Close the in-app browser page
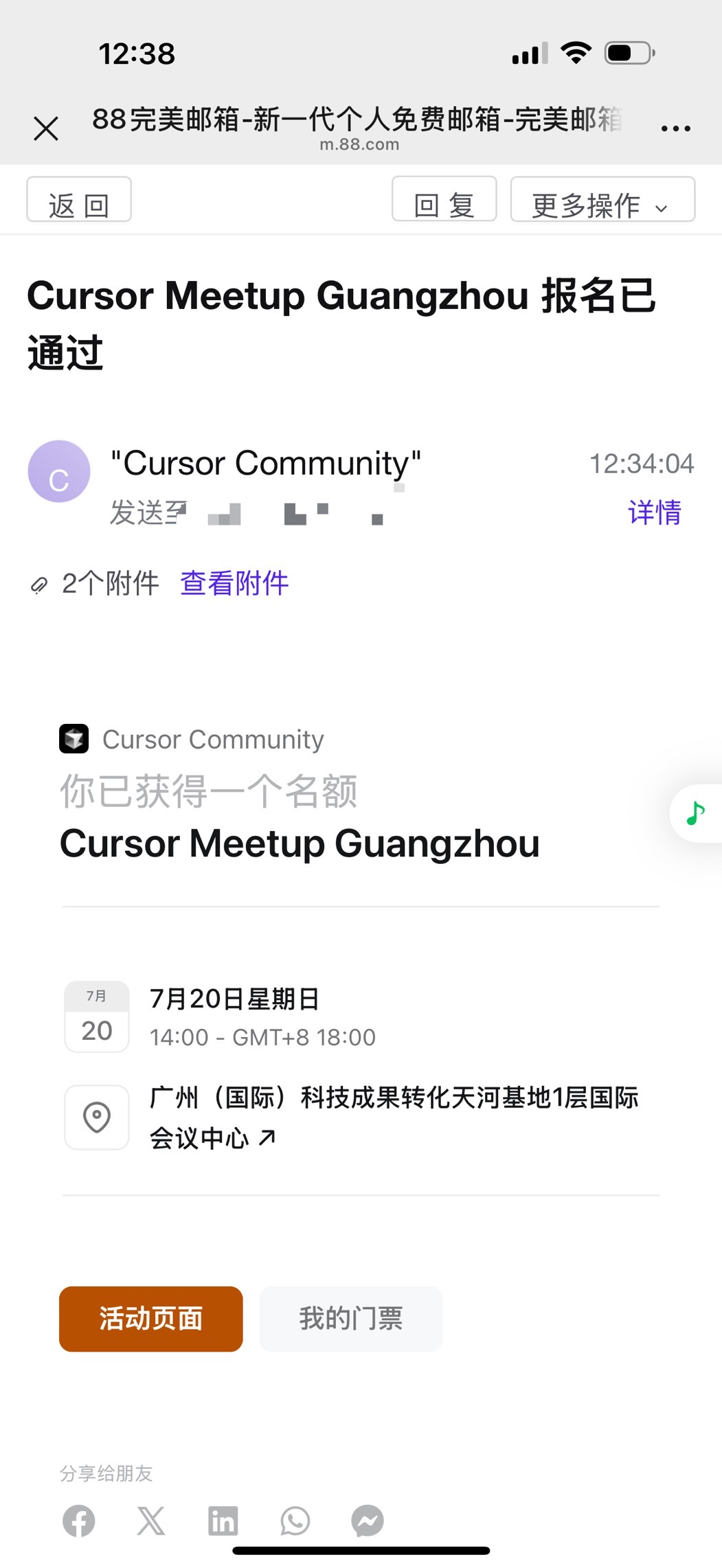722x1568 pixels. pyautogui.click(x=46, y=128)
